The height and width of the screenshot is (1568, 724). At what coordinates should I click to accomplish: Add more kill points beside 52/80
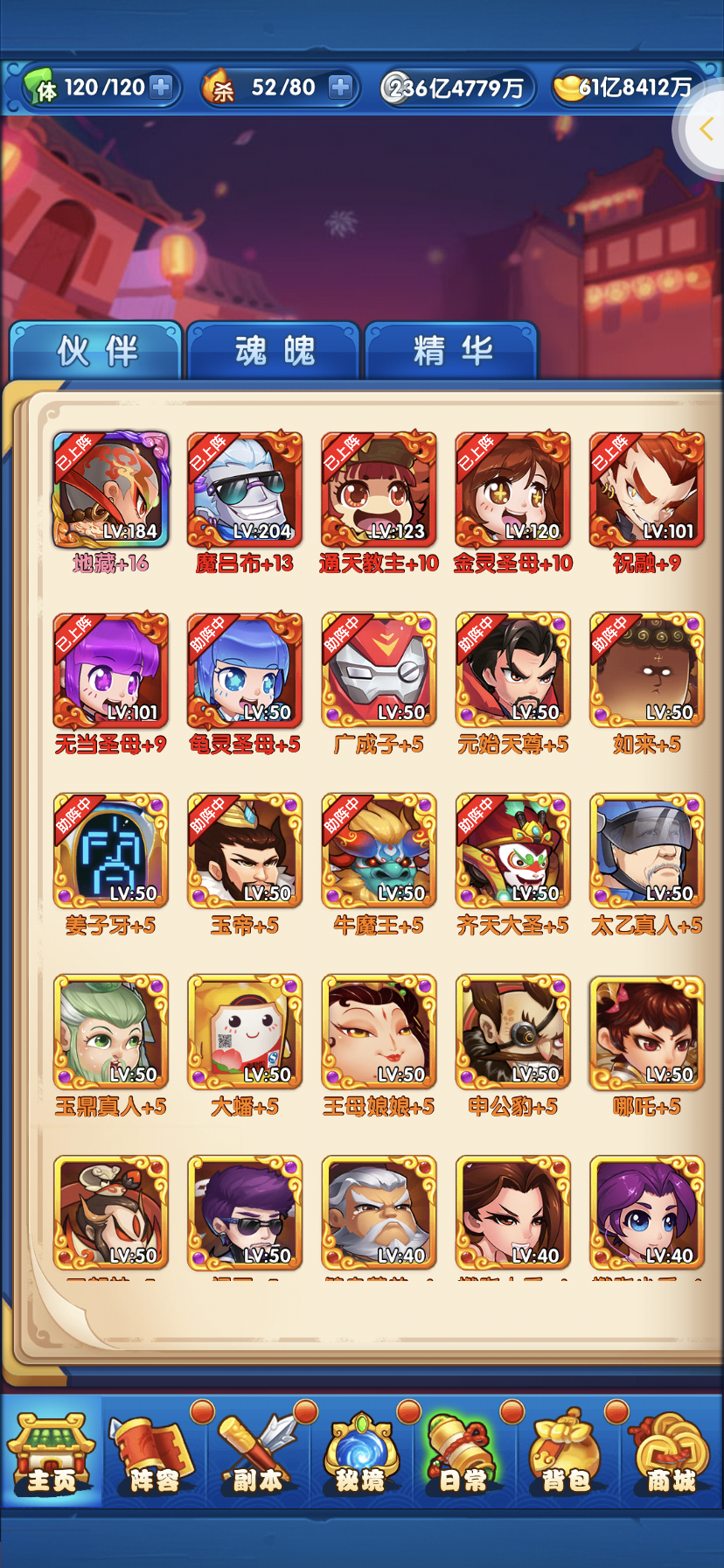(340, 87)
